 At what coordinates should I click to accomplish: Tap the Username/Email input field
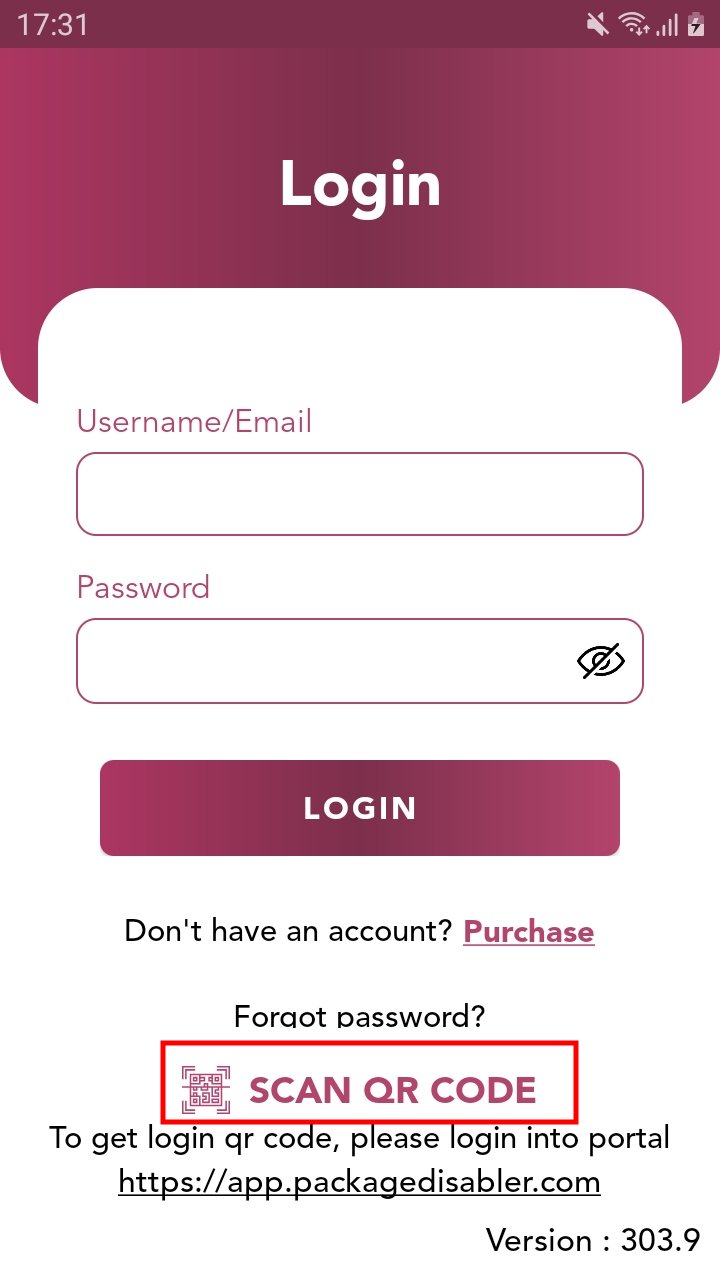pos(360,494)
